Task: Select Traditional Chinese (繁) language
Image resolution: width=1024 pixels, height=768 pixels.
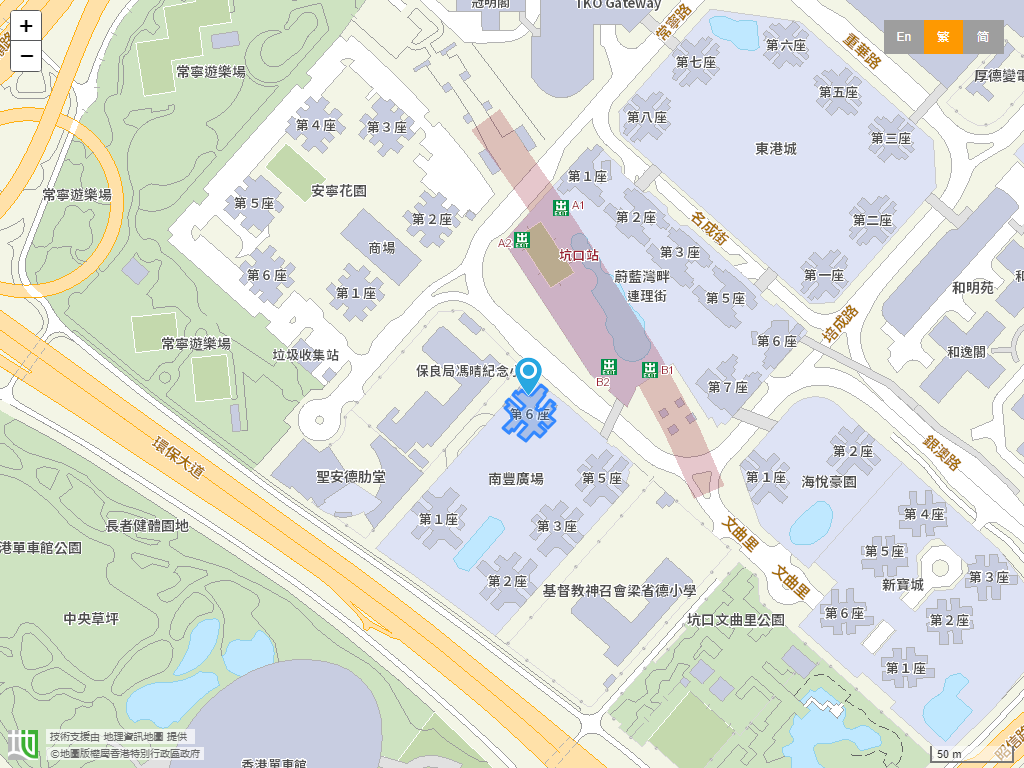Action: tap(943, 37)
